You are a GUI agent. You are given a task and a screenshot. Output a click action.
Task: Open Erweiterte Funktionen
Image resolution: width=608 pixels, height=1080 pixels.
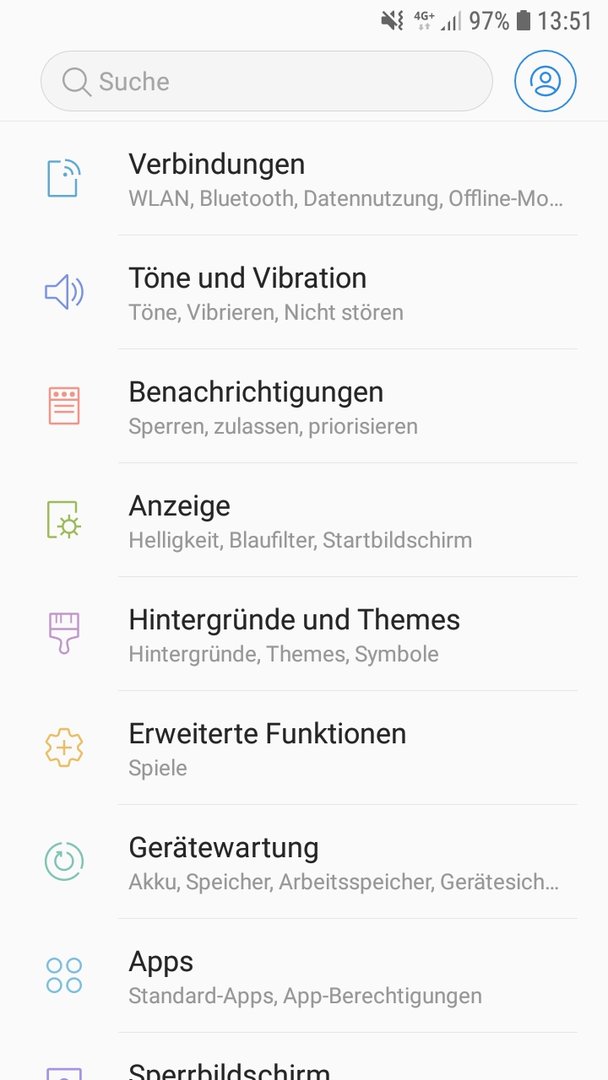(304, 747)
